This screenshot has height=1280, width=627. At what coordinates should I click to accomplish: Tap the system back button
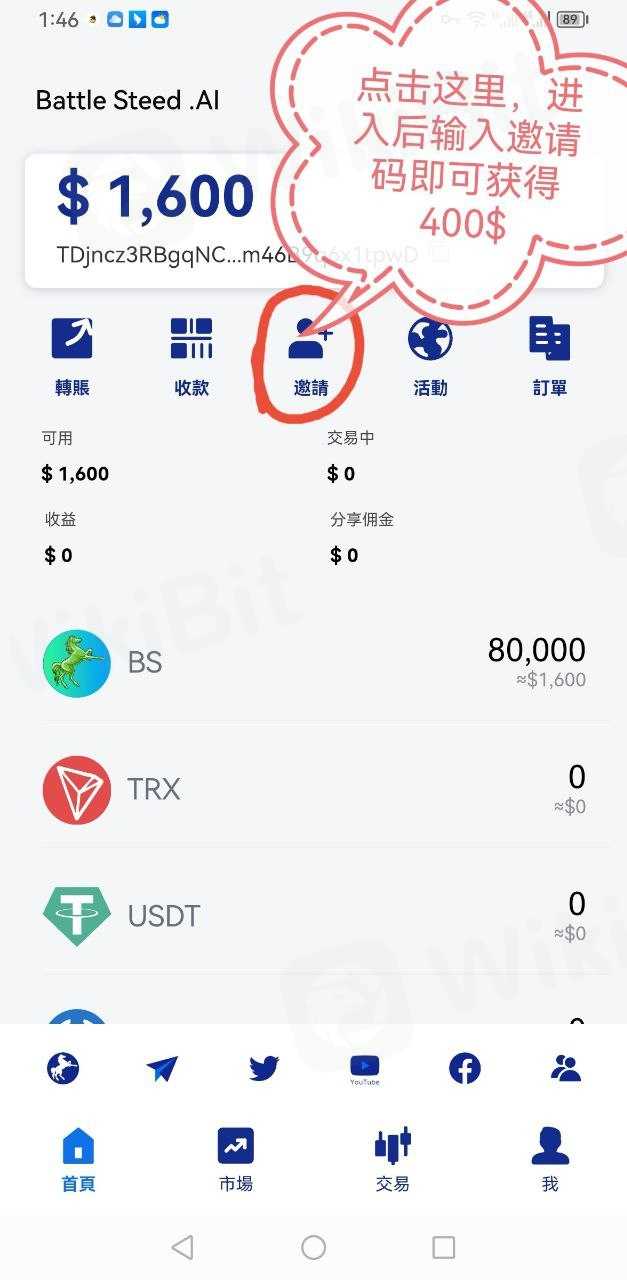pyautogui.click(x=182, y=1247)
